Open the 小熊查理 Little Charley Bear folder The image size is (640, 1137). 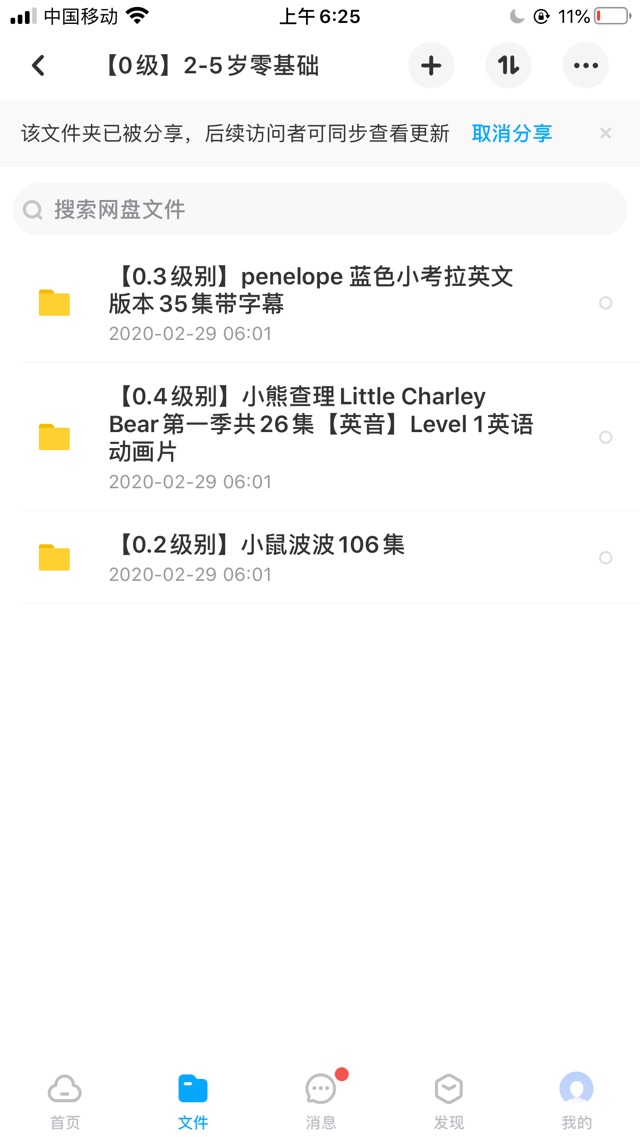320,437
